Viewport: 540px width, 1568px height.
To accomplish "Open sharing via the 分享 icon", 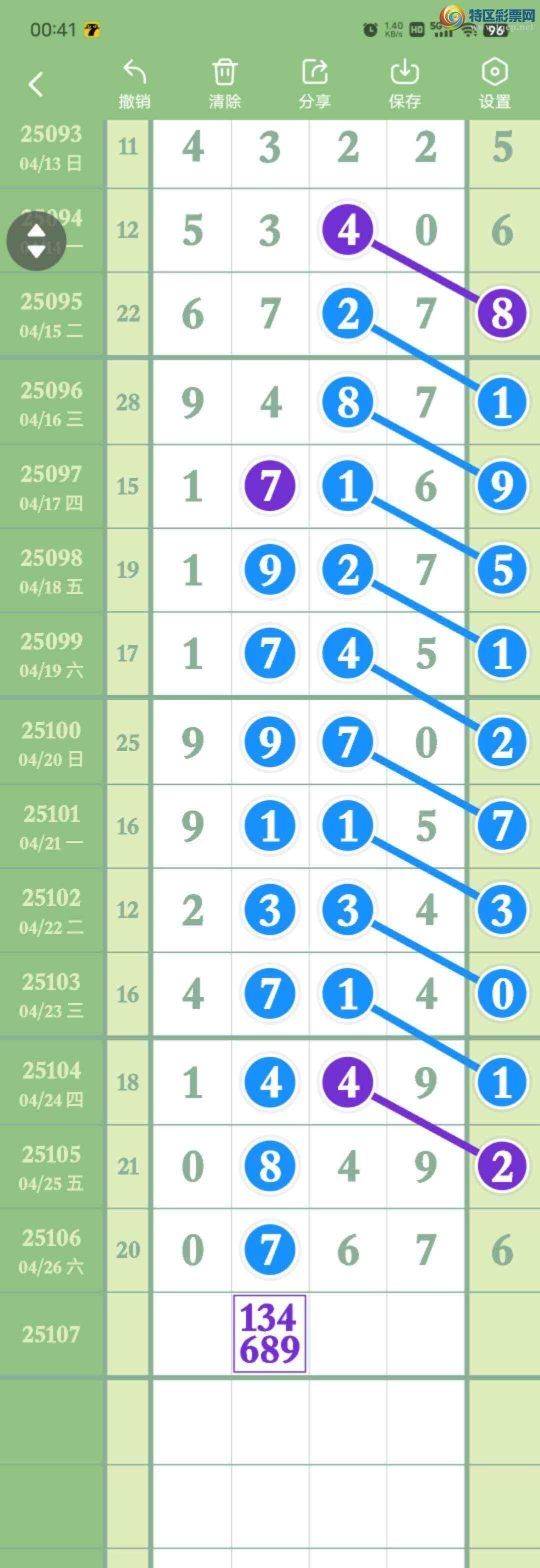I will point(314,72).
